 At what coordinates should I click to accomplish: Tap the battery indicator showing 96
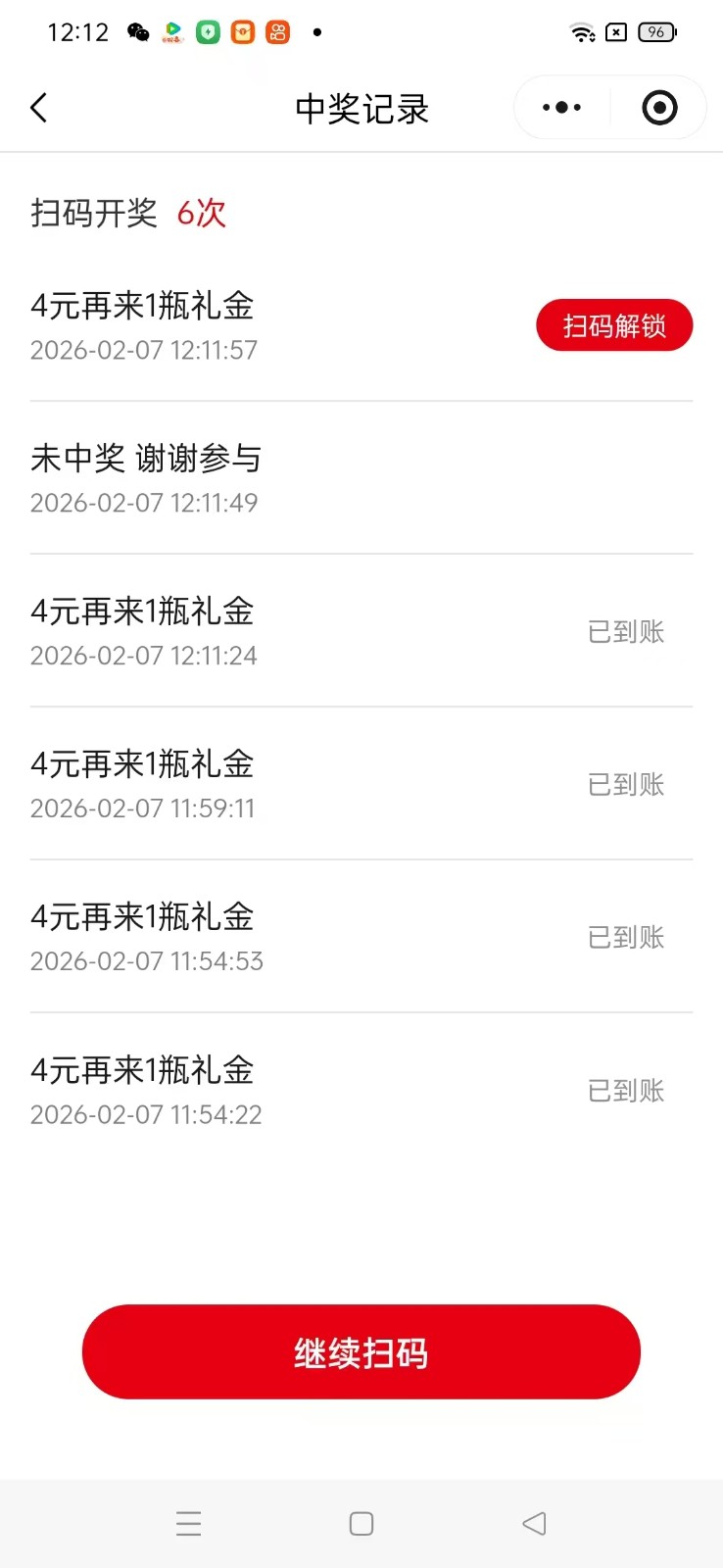(656, 31)
